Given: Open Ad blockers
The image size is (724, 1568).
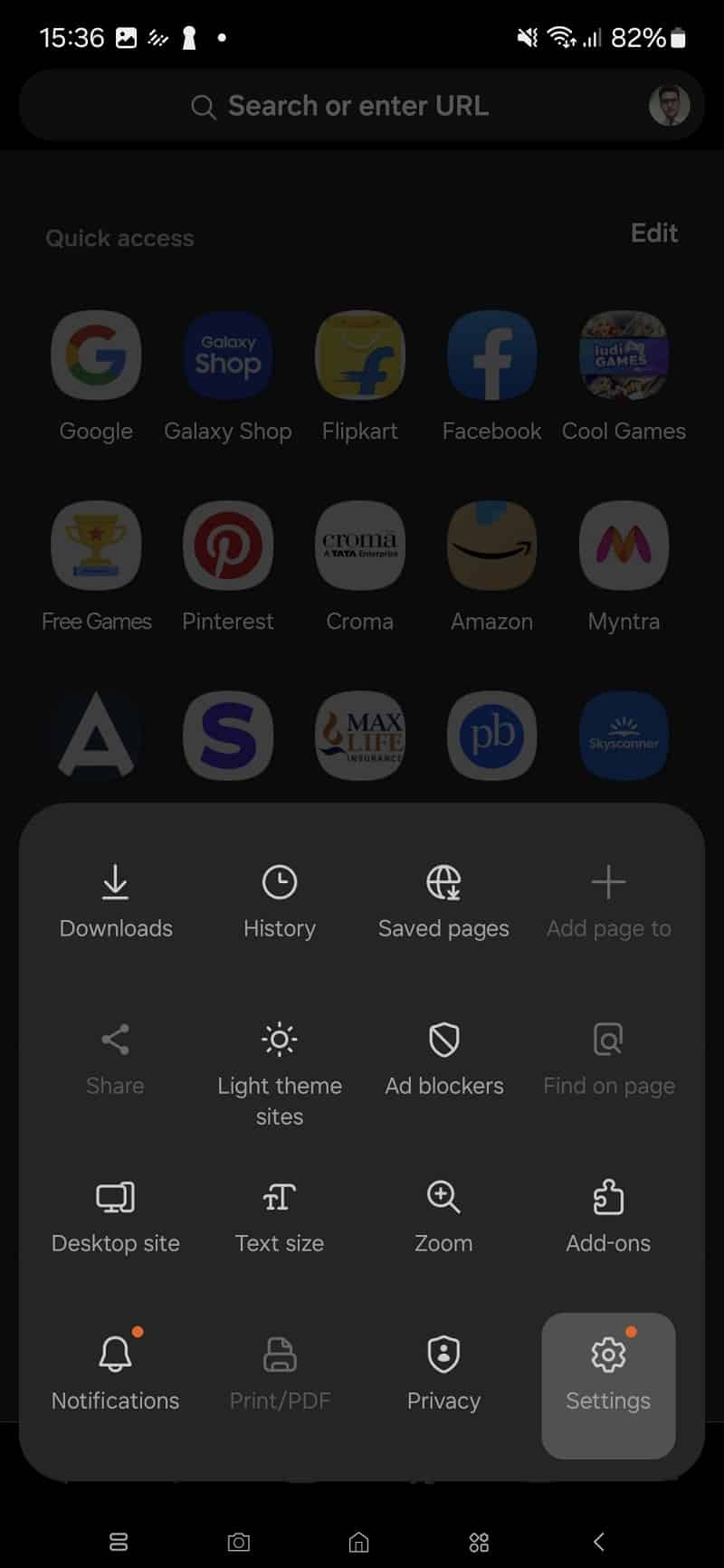Looking at the screenshot, I should coord(443,1060).
